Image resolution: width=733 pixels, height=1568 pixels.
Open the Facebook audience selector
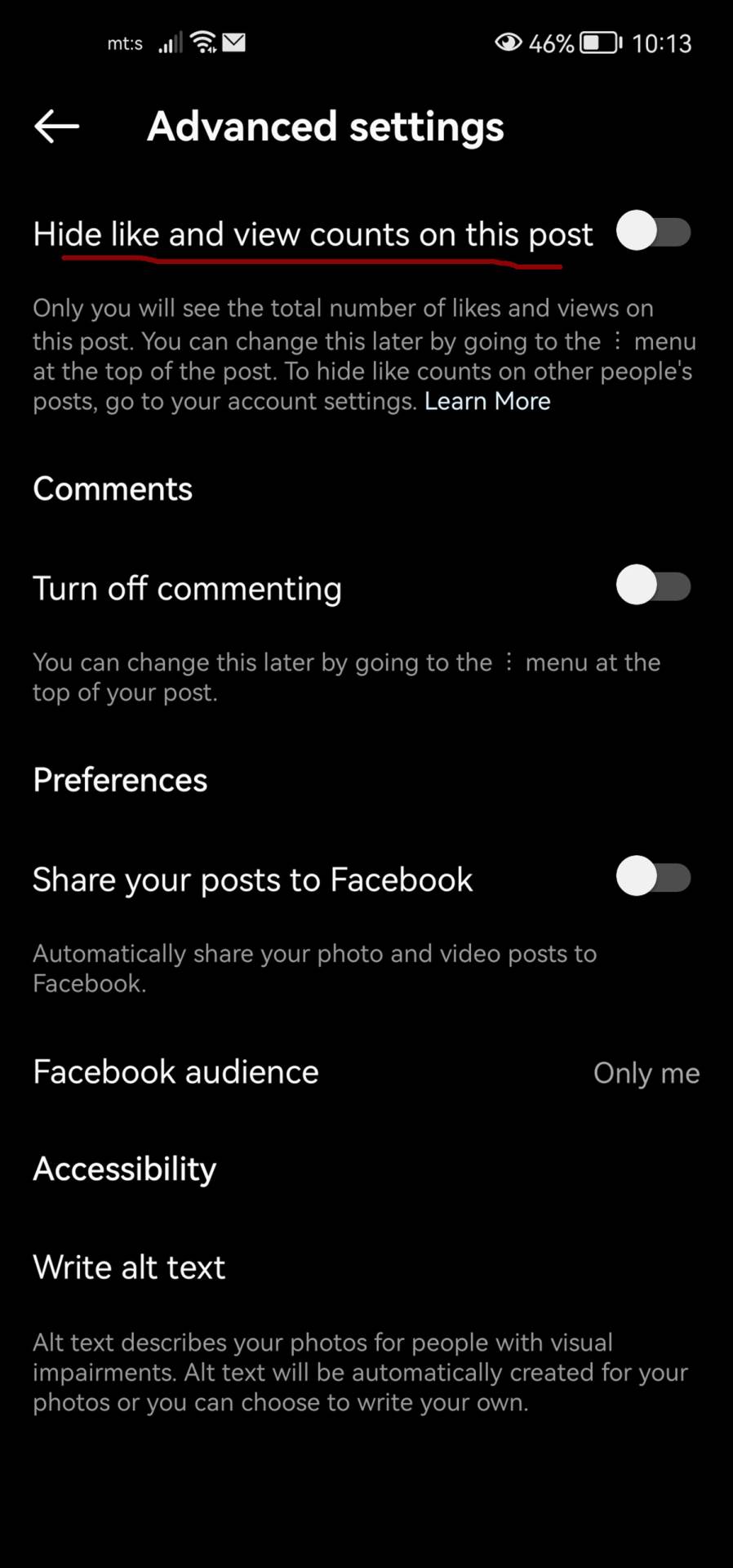[x=175, y=1071]
